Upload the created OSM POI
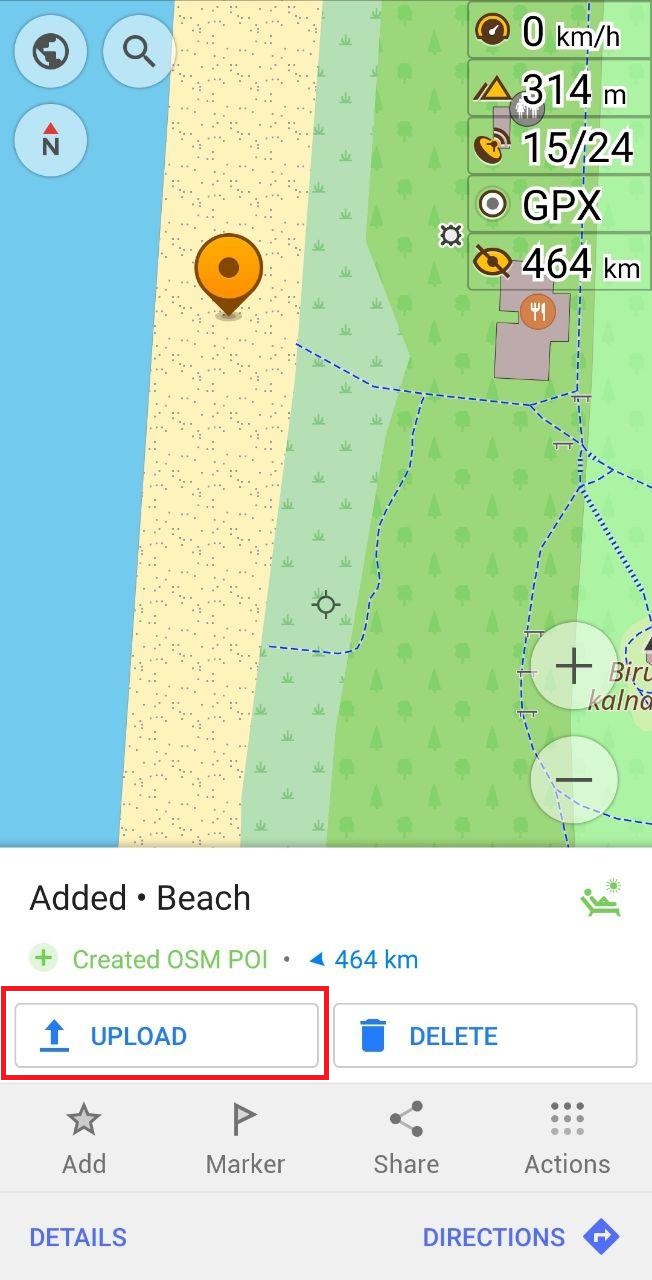The height and width of the screenshot is (1280, 652). pos(166,1036)
